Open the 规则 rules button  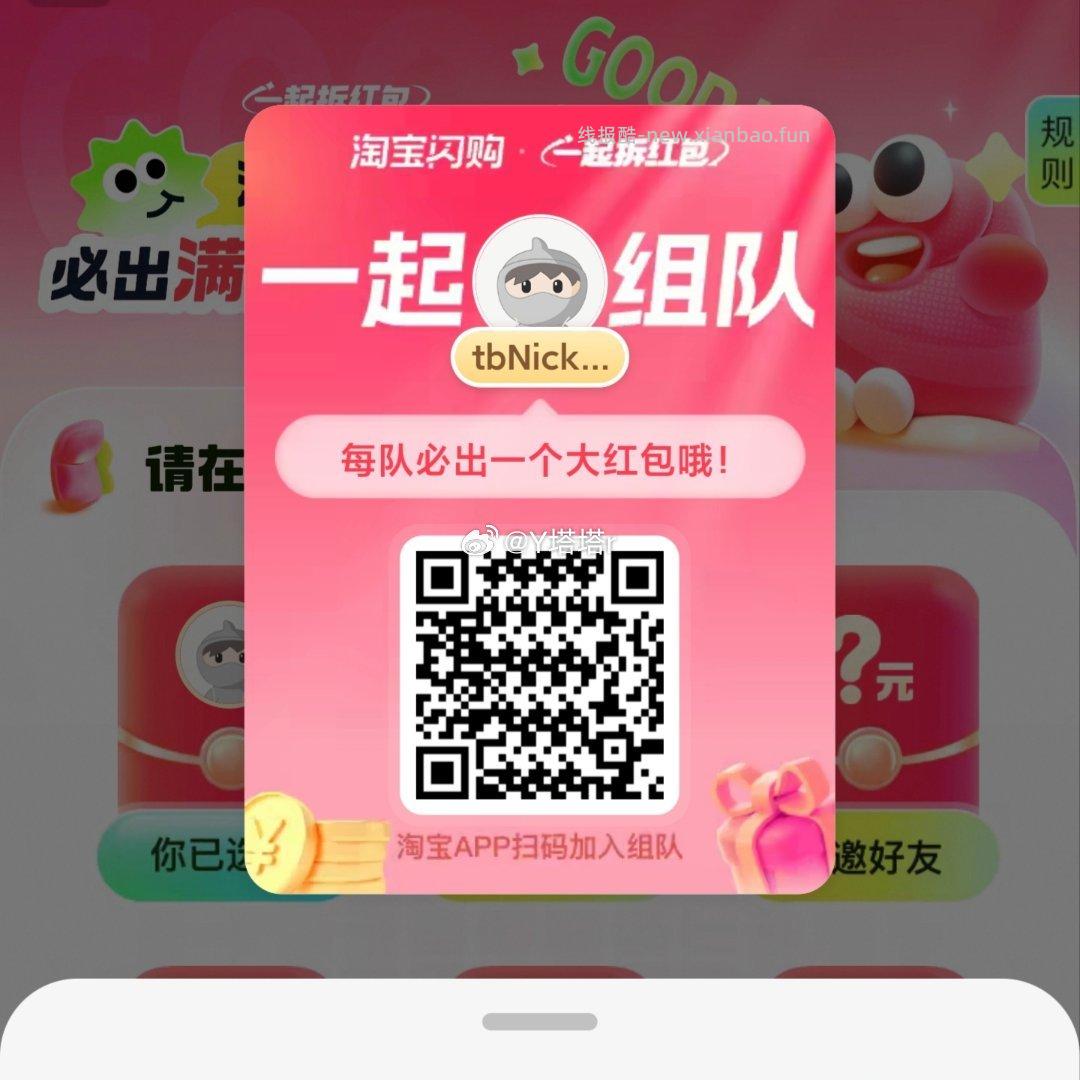tap(1056, 150)
